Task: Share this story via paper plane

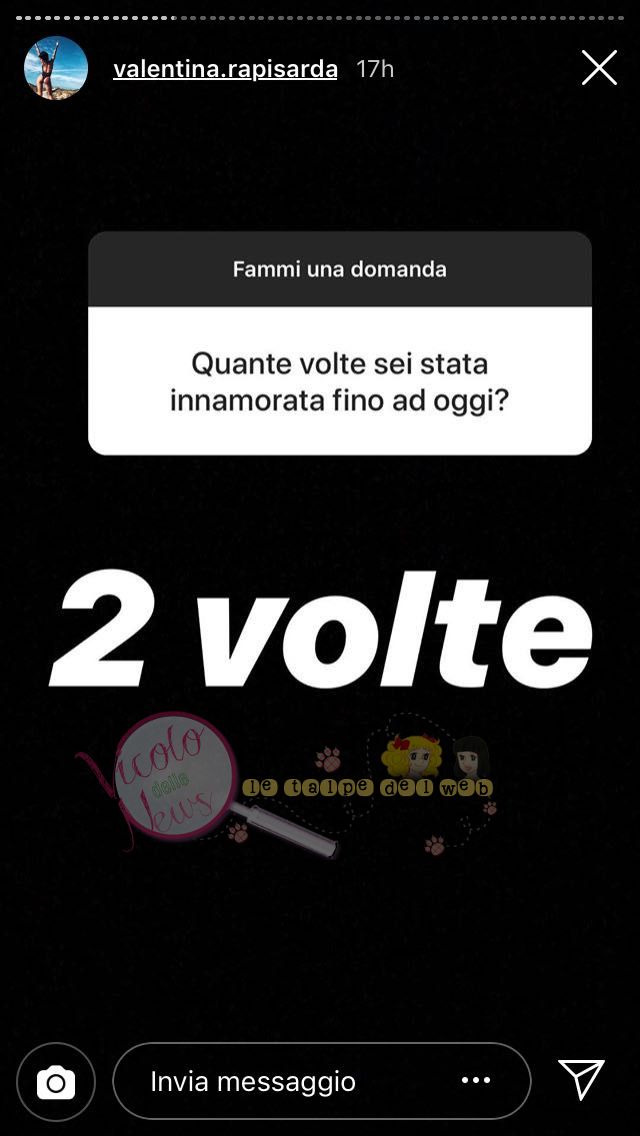Action: click(582, 1080)
